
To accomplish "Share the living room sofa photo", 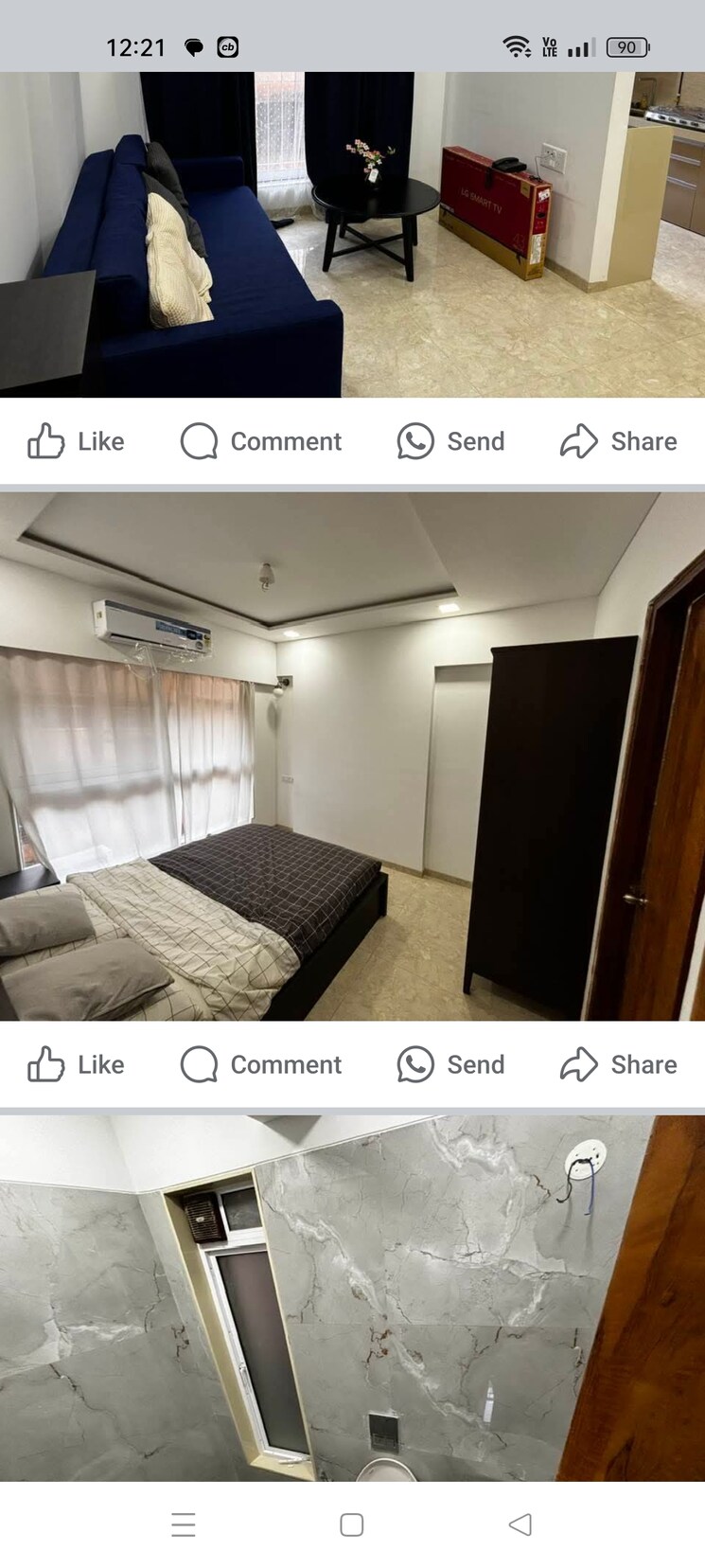I will pyautogui.click(x=618, y=441).
